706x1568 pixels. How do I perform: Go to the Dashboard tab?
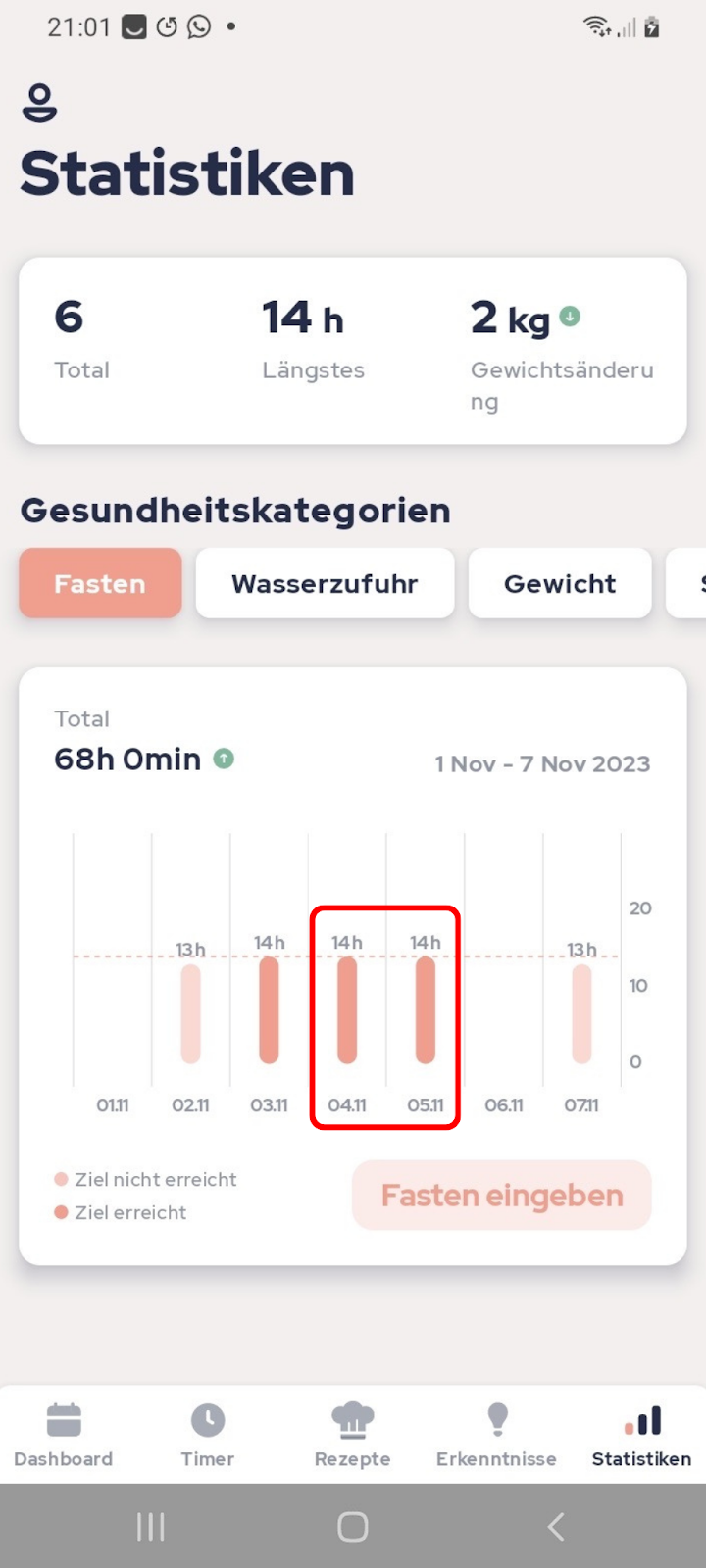64,1434
